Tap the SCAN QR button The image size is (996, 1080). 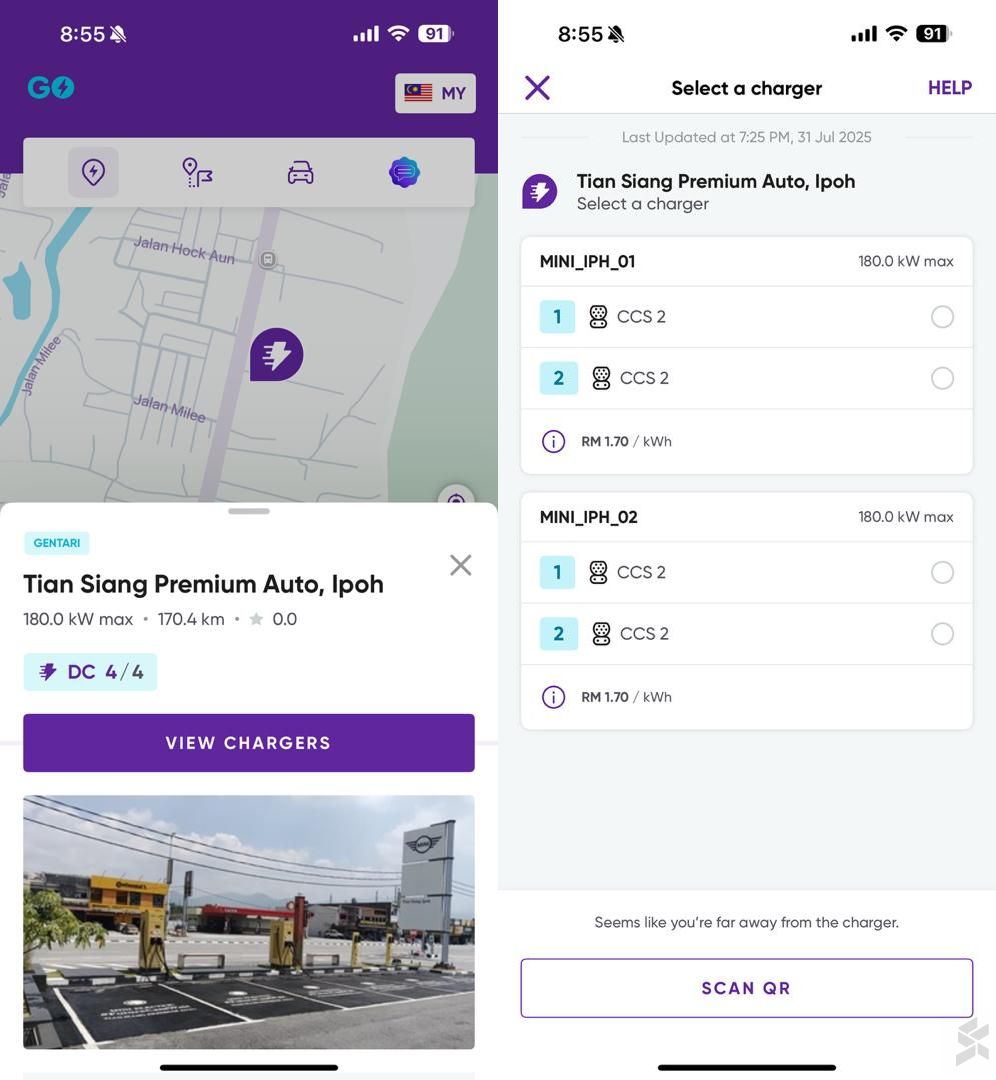[x=746, y=988]
